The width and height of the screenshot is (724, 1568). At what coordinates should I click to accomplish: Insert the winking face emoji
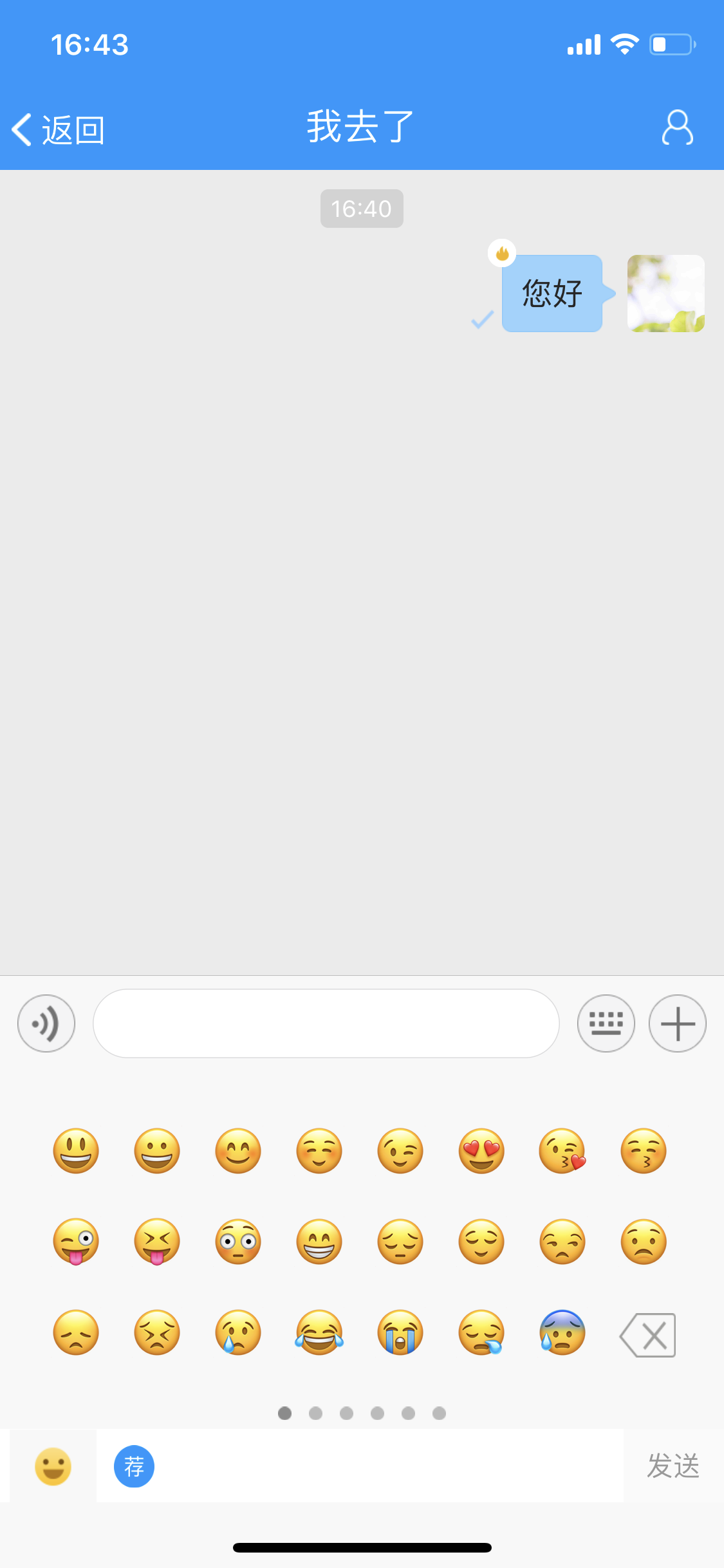400,1150
